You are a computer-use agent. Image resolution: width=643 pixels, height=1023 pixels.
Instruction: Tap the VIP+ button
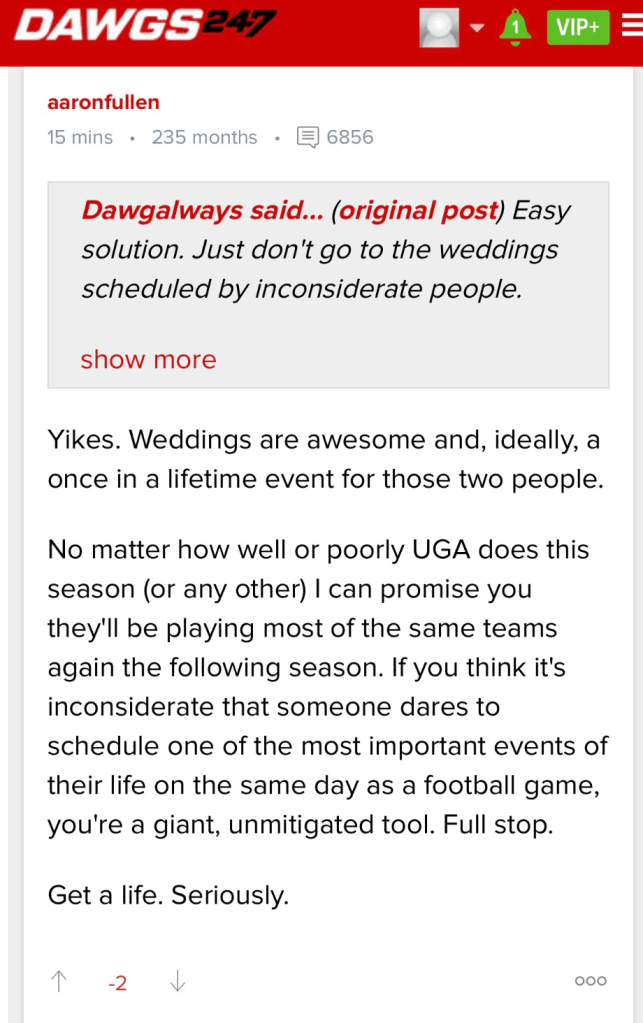[578, 27]
